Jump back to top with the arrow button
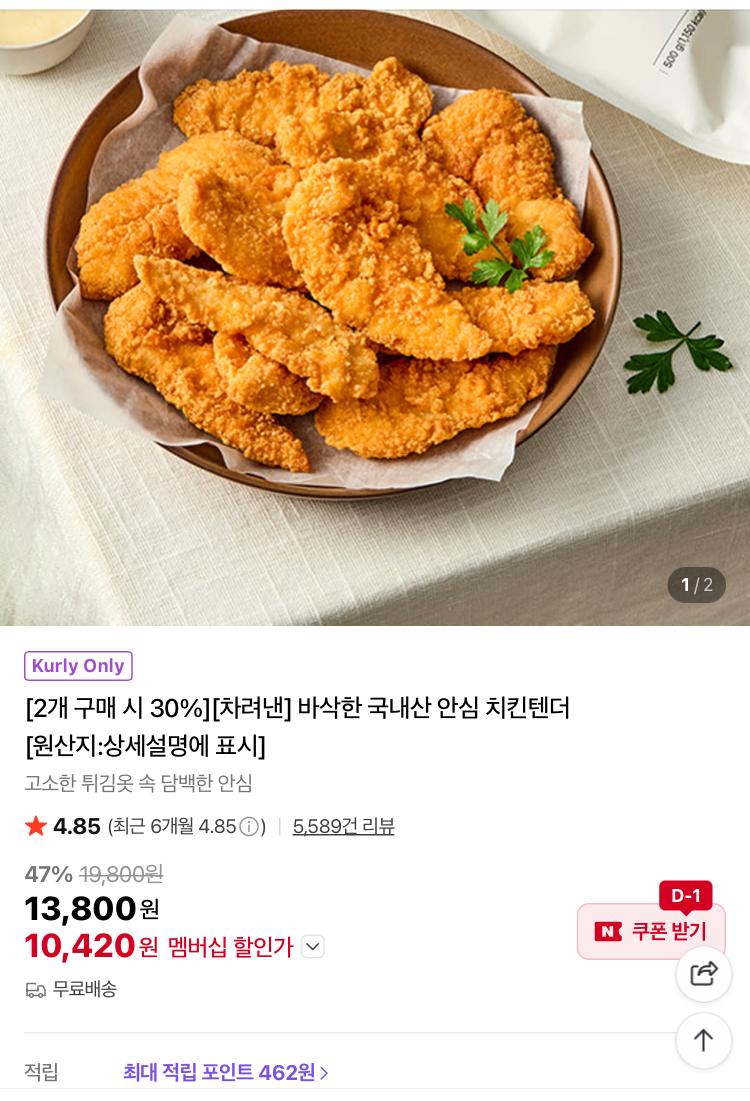Viewport: 750px width, 1101px height. click(704, 1040)
